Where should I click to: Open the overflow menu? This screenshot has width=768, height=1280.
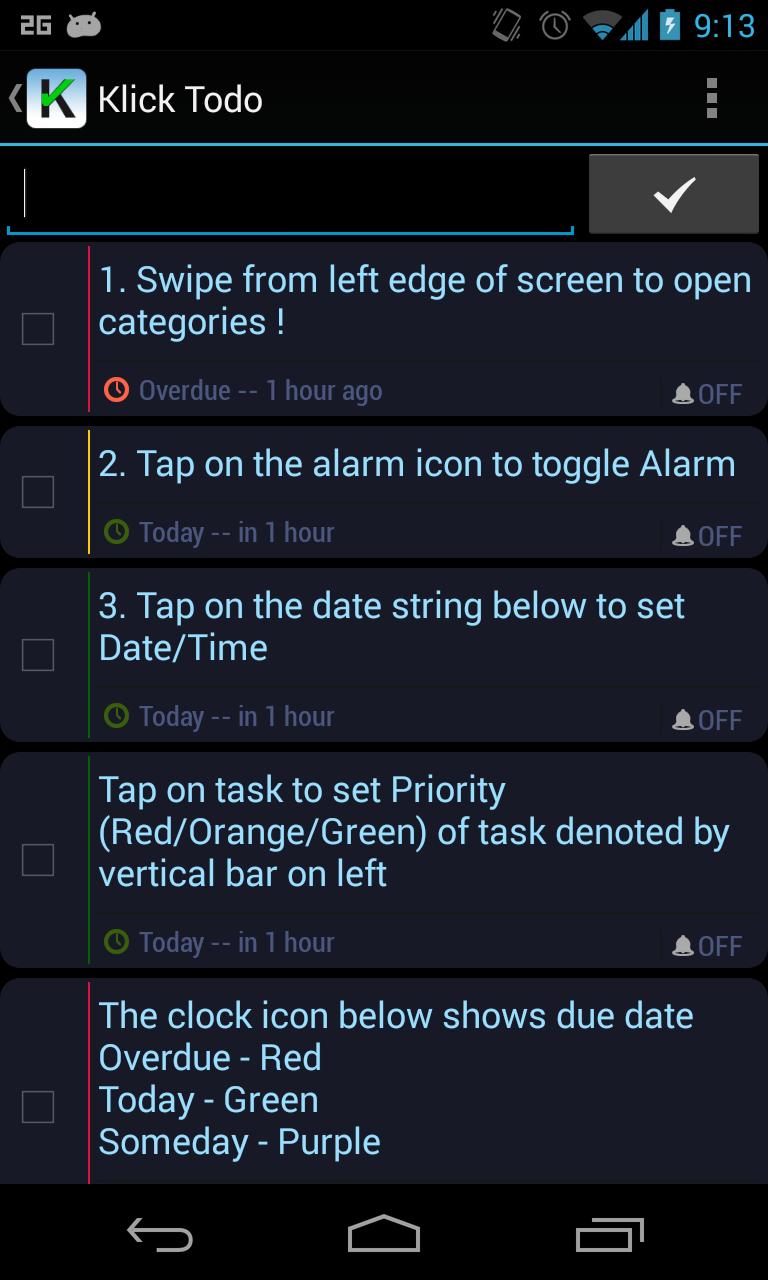point(711,98)
